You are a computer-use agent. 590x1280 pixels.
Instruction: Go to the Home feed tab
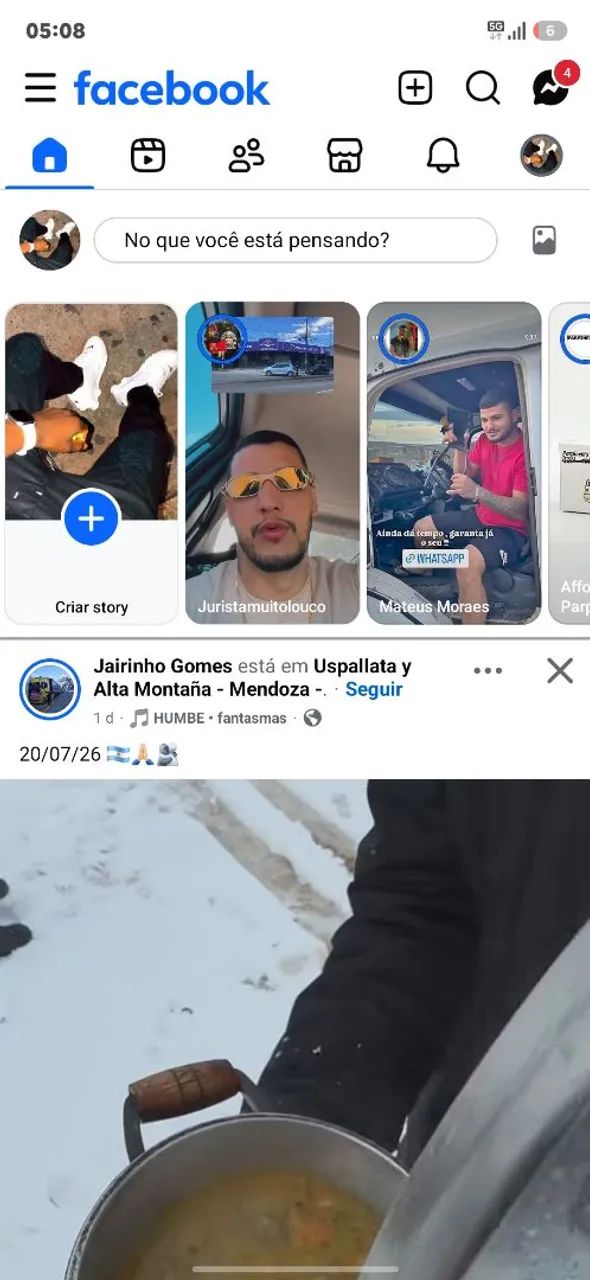pyautogui.click(x=49, y=156)
